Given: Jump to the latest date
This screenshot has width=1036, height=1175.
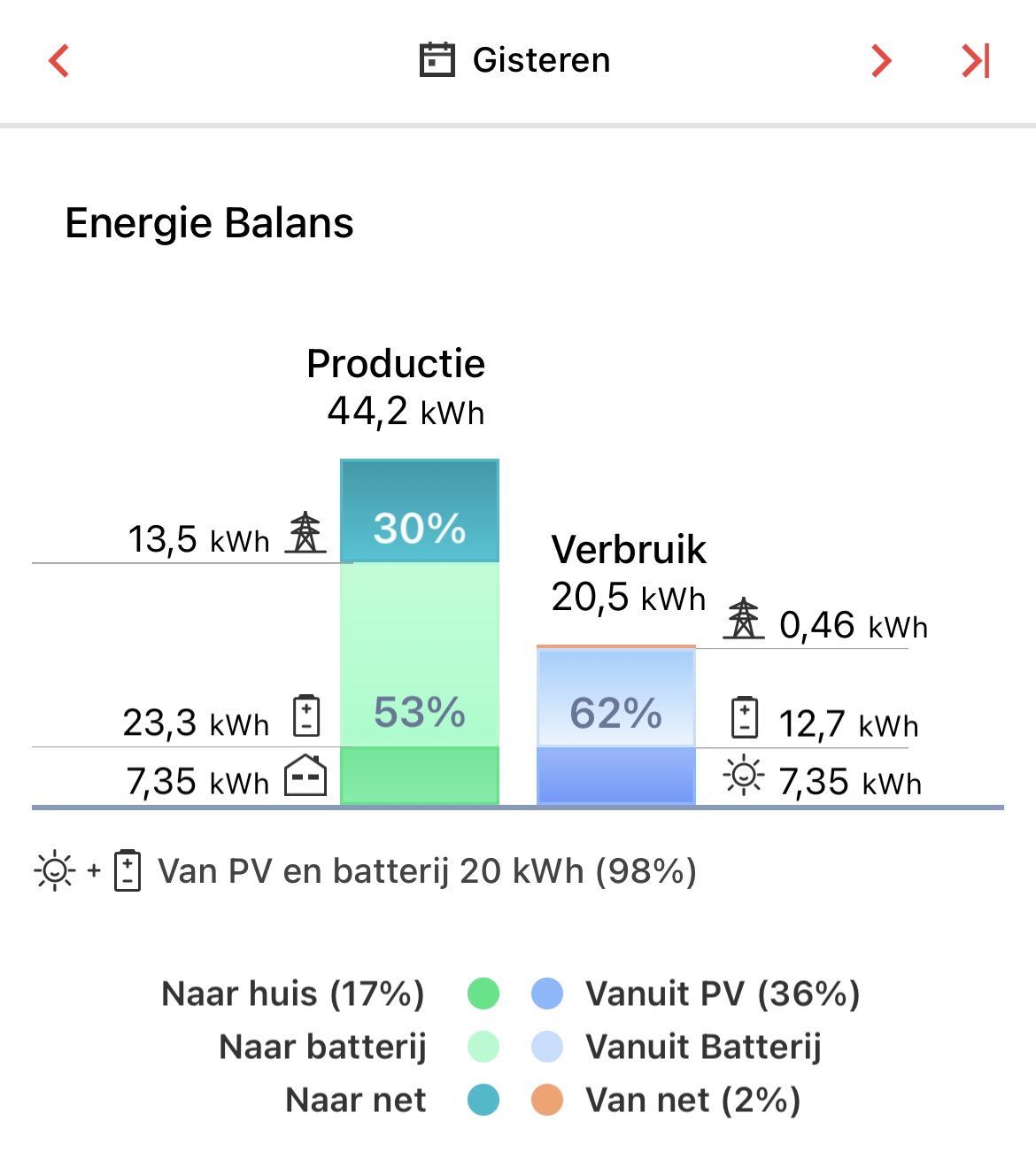Looking at the screenshot, I should point(976,61).
